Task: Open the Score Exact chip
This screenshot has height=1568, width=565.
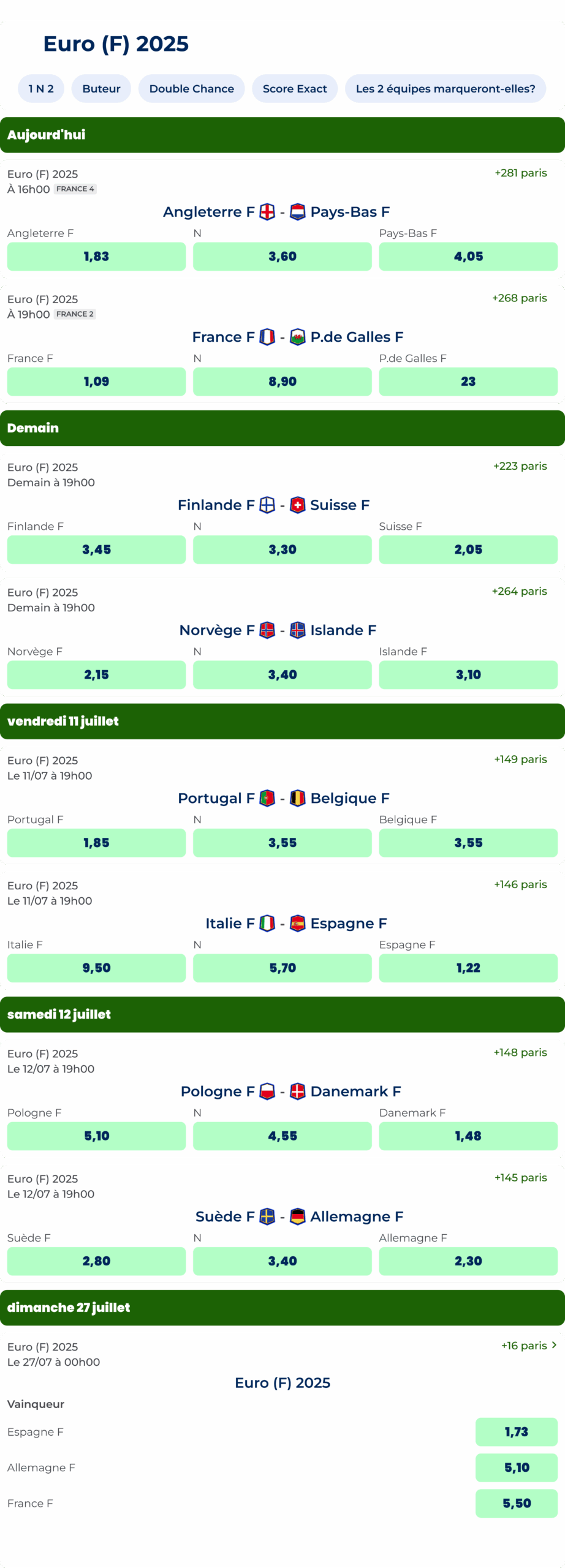Action: point(295,89)
